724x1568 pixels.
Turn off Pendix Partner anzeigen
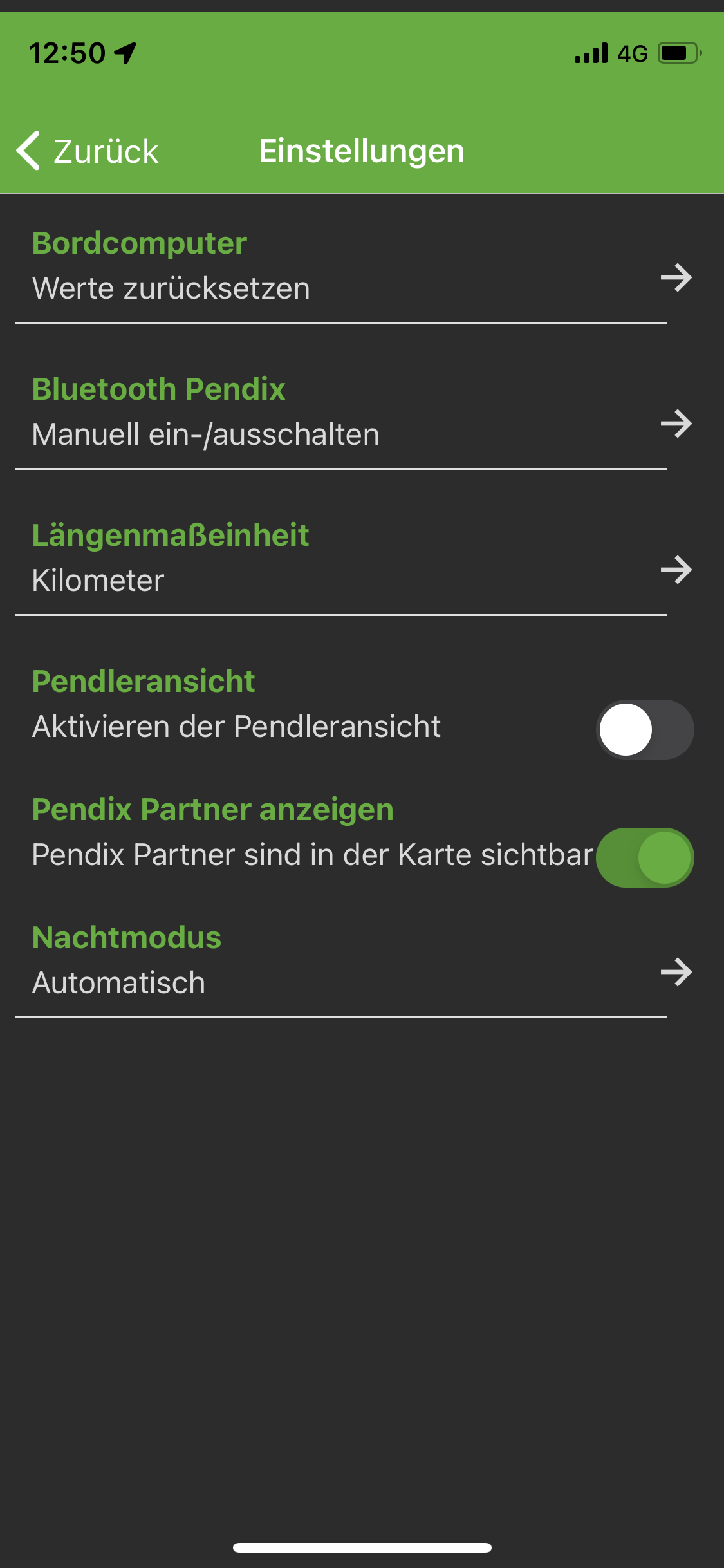pyautogui.click(x=644, y=857)
